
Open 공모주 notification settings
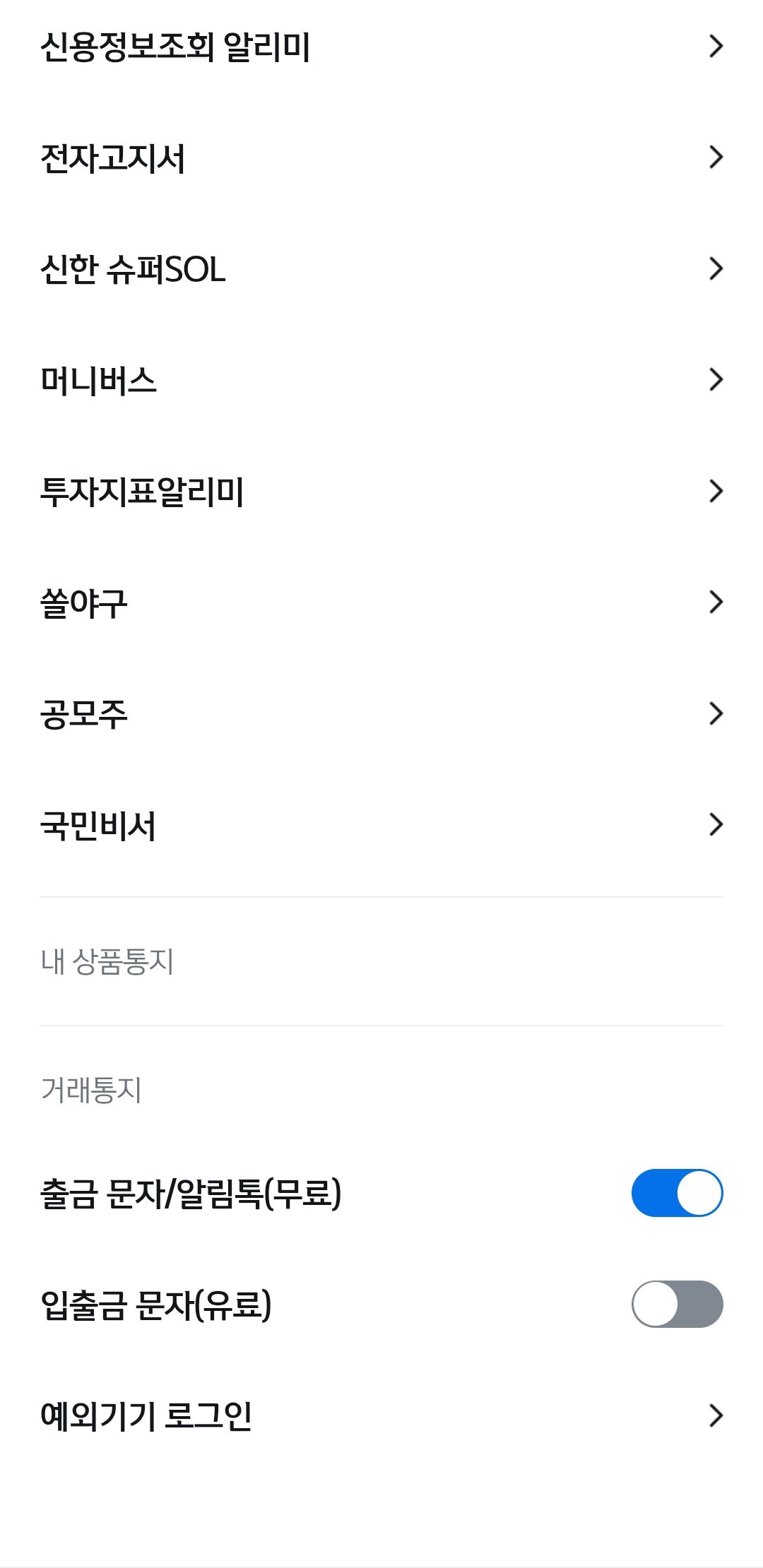[381, 714]
